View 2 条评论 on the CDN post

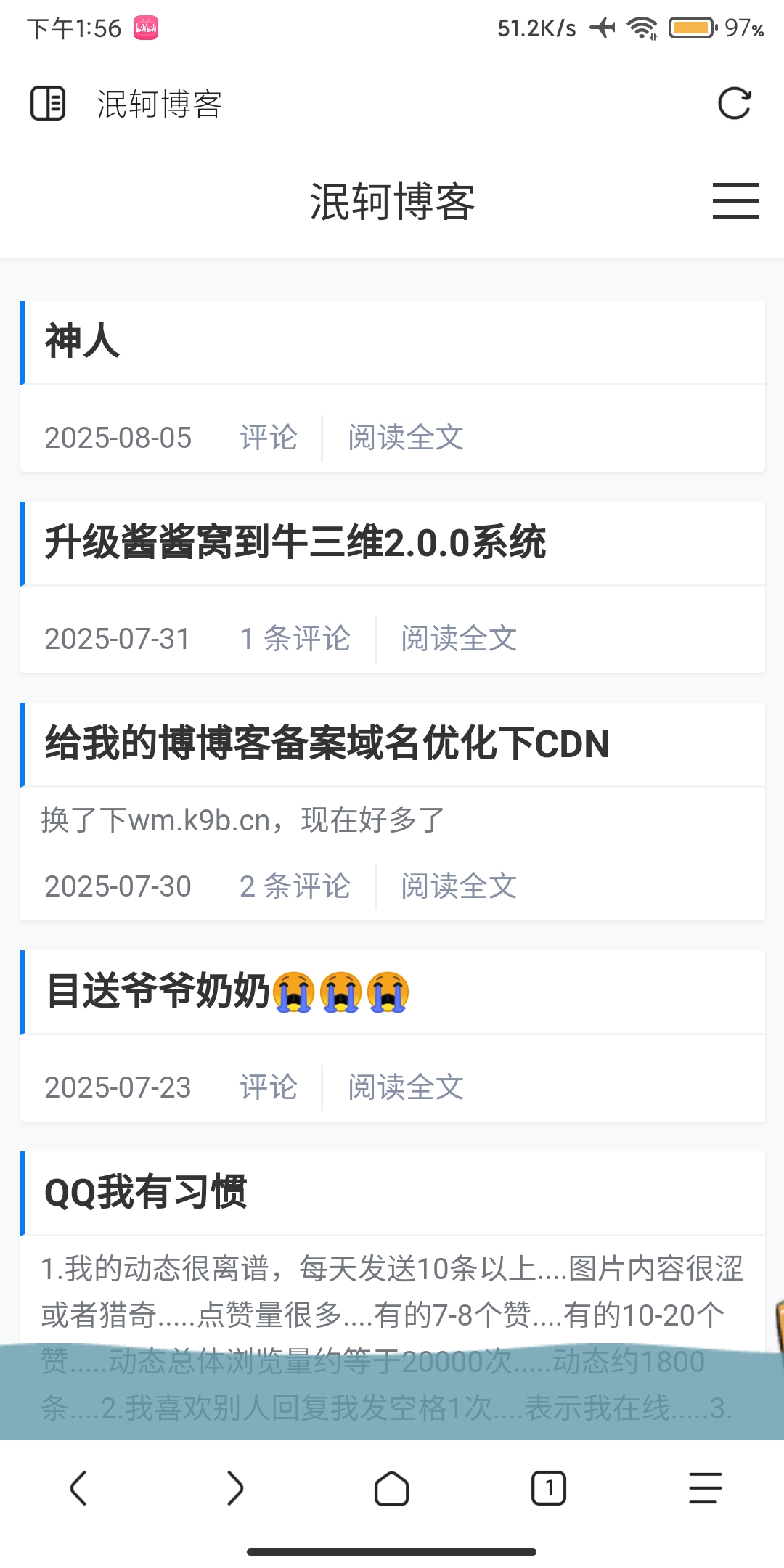[295, 886]
